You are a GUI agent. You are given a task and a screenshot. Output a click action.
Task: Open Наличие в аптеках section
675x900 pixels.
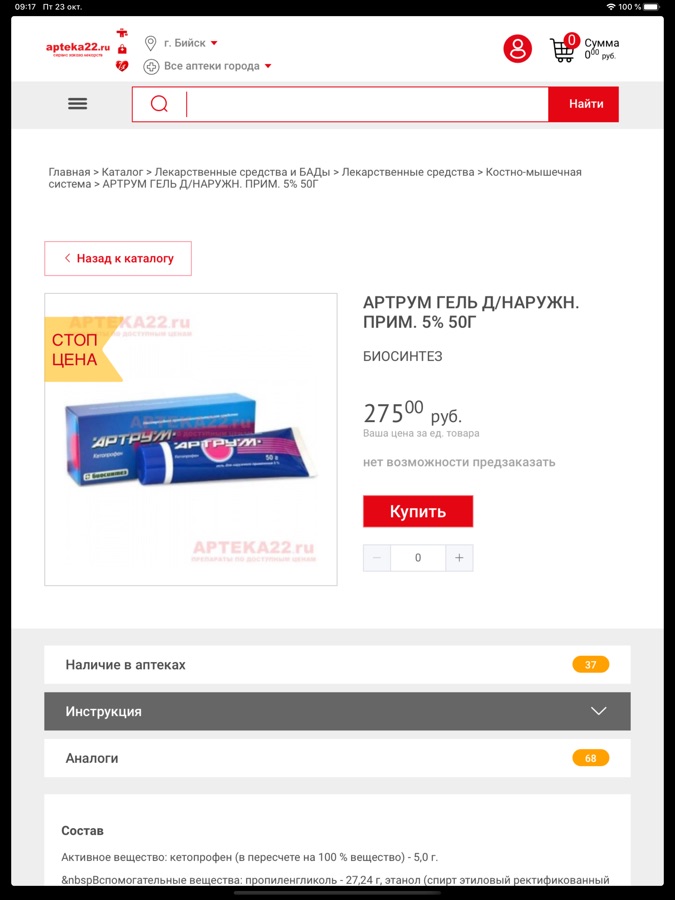pyautogui.click(x=337, y=665)
